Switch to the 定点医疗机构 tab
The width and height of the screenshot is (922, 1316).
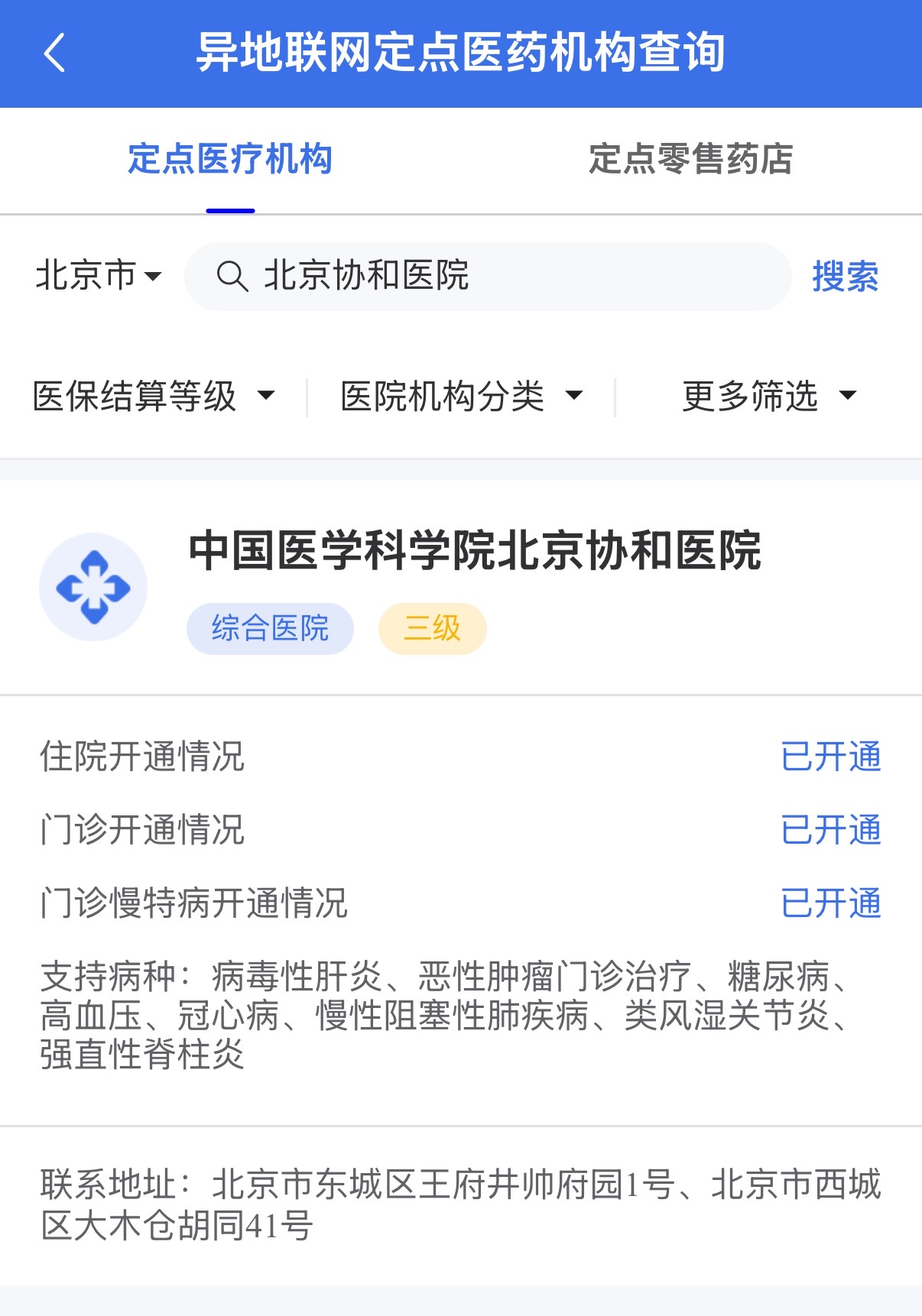pyautogui.click(x=229, y=160)
